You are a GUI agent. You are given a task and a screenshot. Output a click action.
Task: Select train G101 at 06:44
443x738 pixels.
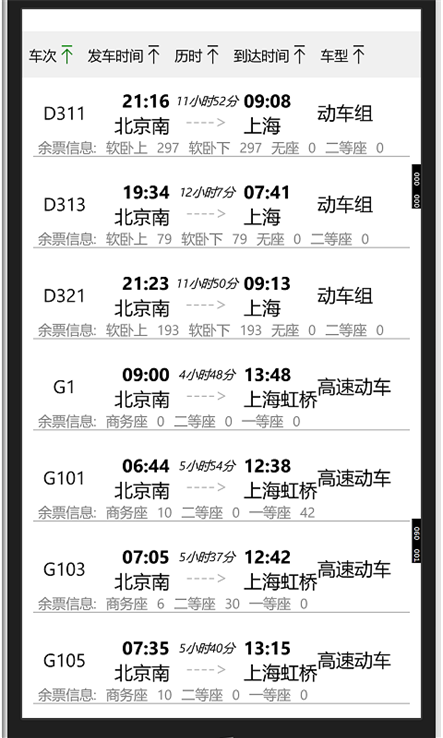pyautogui.click(x=221, y=488)
